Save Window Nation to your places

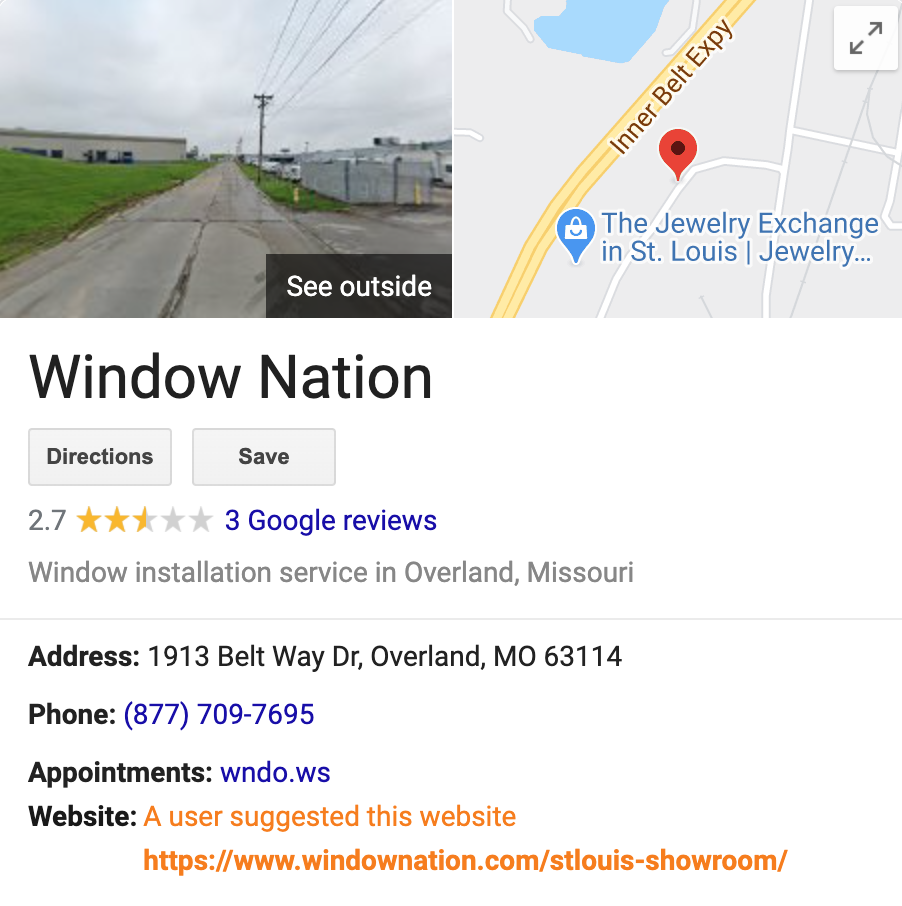click(264, 457)
